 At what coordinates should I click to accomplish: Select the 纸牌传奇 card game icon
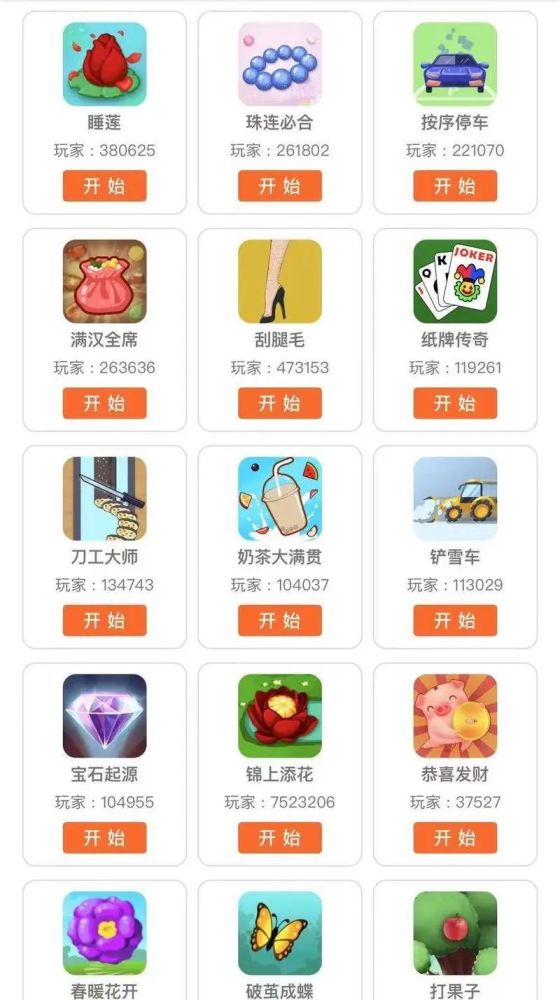pos(455,281)
